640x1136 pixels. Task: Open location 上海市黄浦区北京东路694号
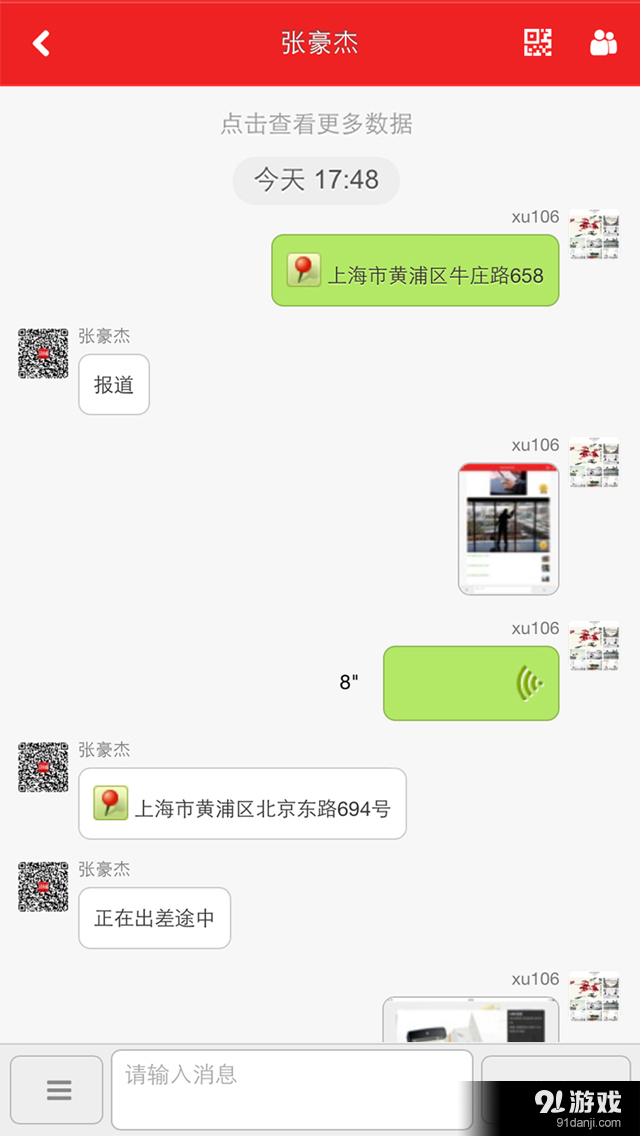[242, 804]
